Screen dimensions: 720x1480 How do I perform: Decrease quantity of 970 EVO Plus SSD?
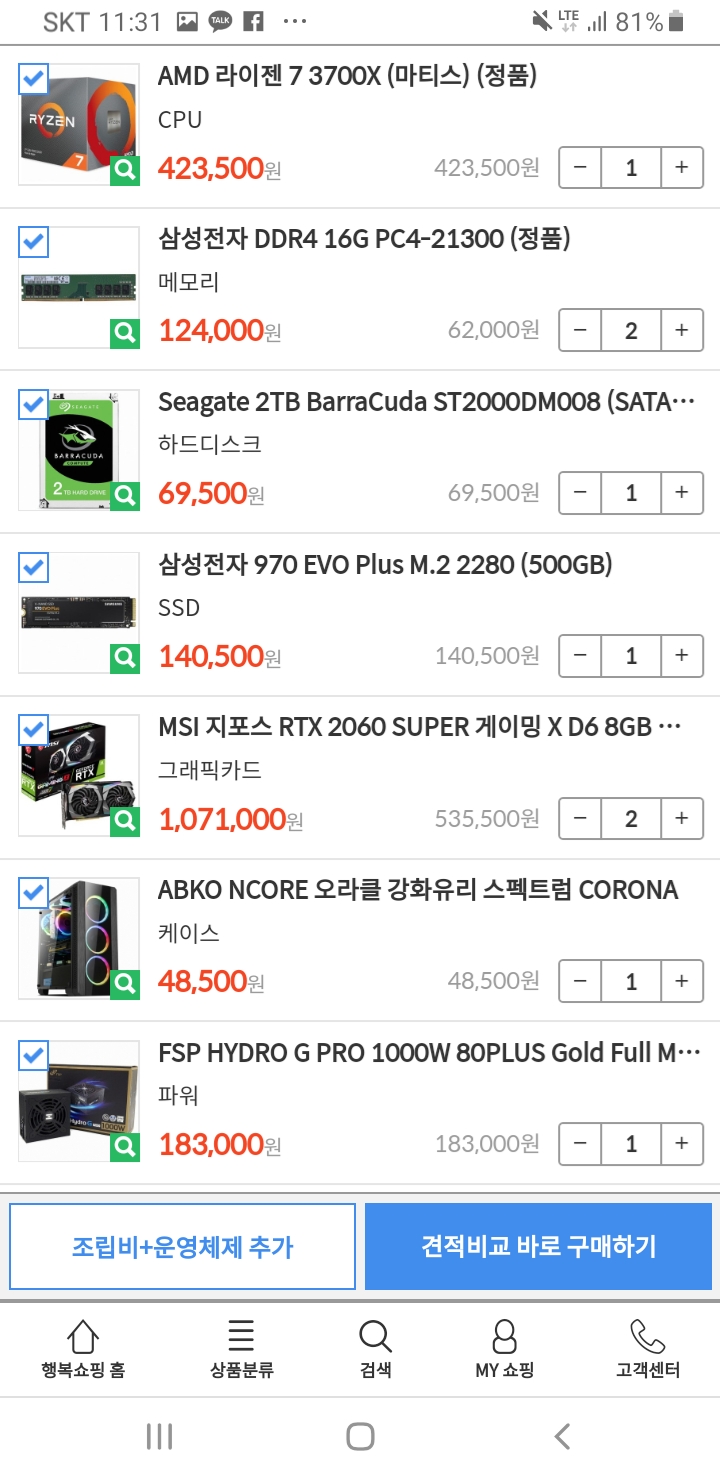point(580,656)
